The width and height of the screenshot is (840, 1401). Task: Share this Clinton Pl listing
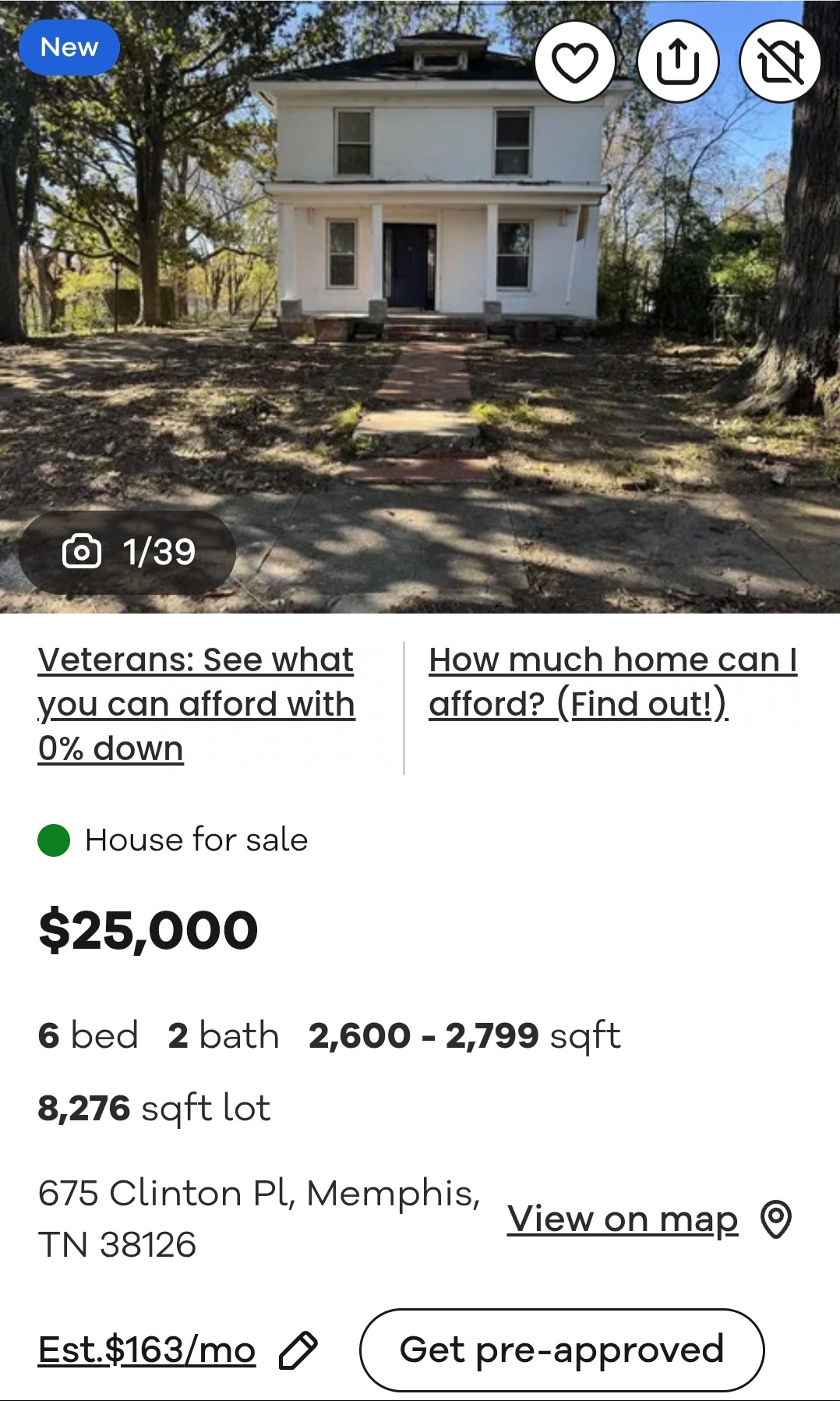[677, 62]
